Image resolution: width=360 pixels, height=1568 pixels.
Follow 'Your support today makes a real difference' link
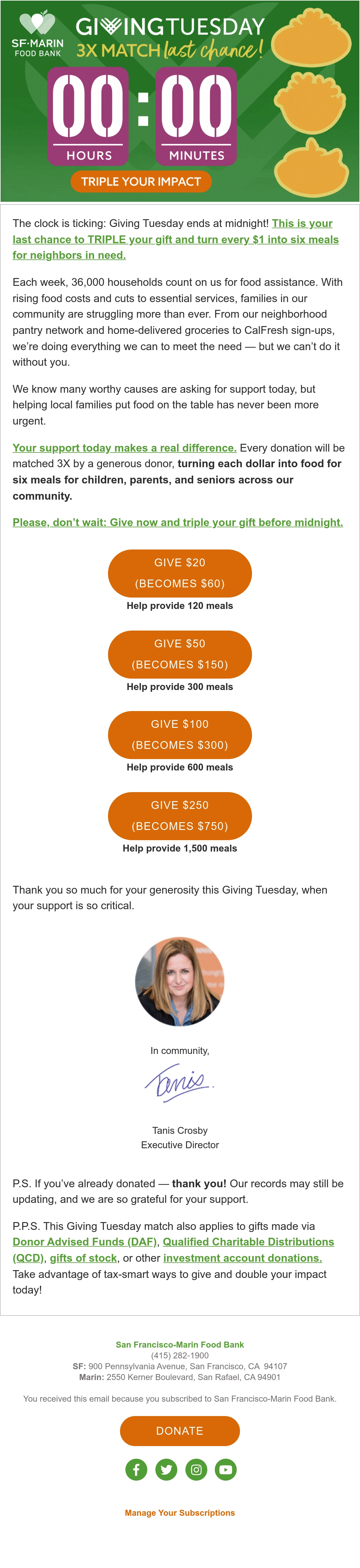(125, 447)
